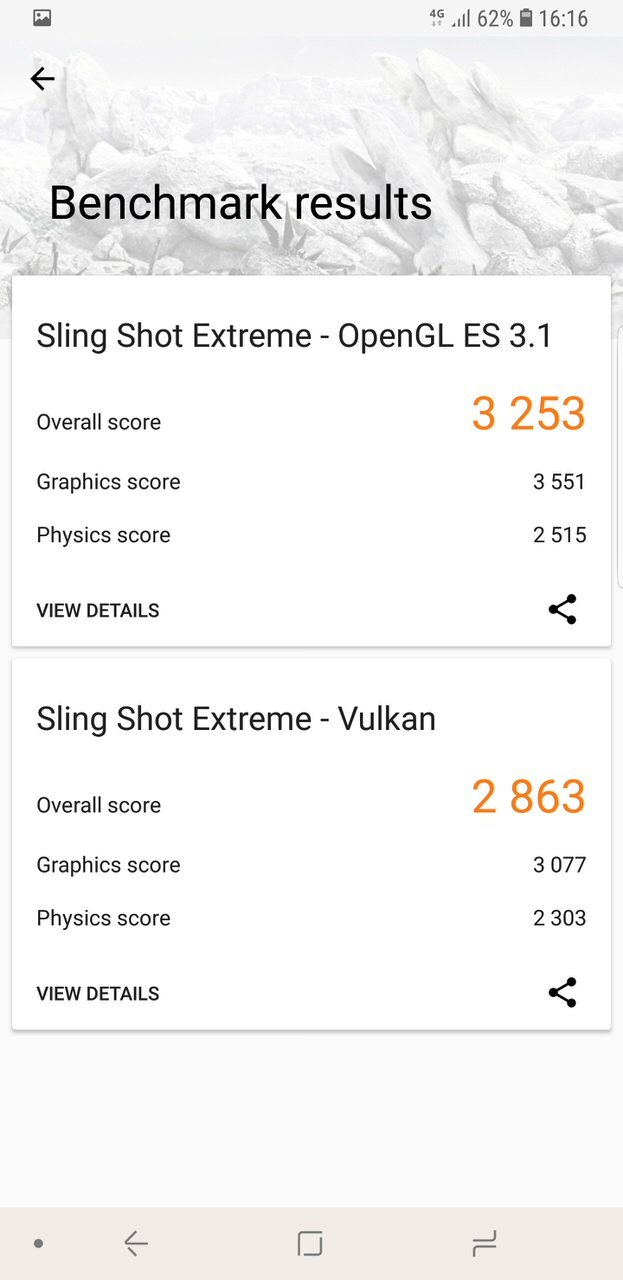
Task: View details of the OpenGL ES 3.1 result
Action: point(98,611)
